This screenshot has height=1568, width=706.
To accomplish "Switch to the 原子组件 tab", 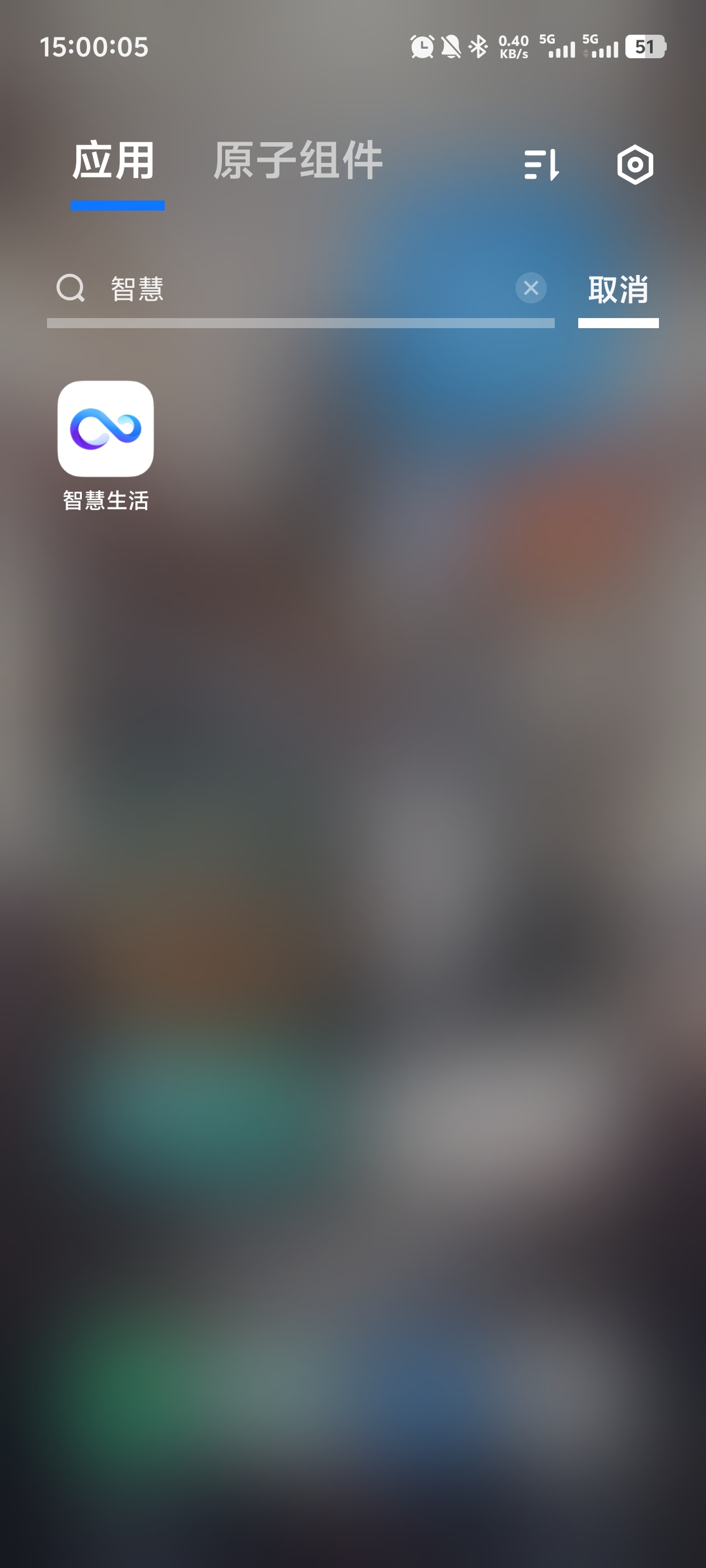I will tap(298, 161).
